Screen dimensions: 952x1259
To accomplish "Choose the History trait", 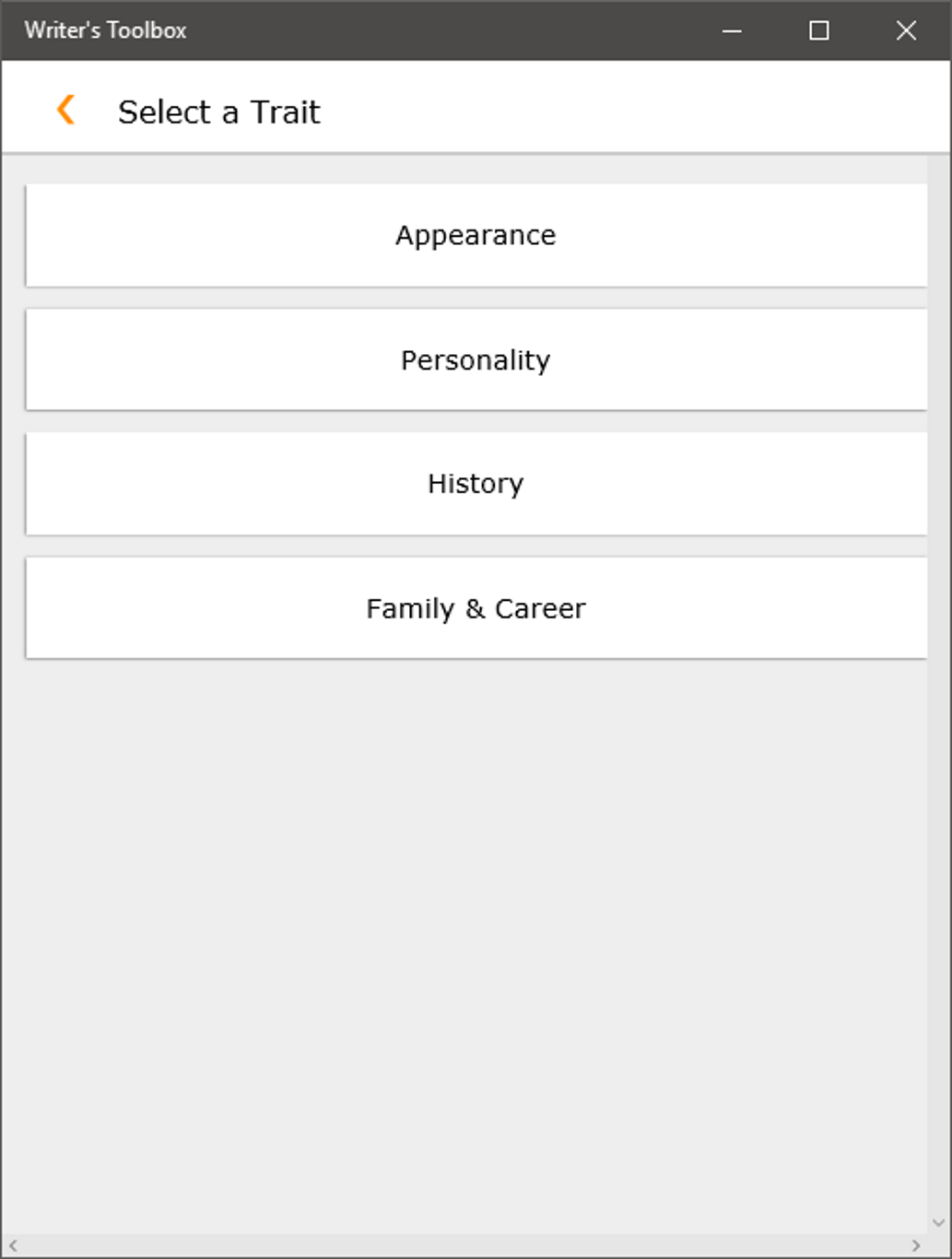I will click(476, 484).
